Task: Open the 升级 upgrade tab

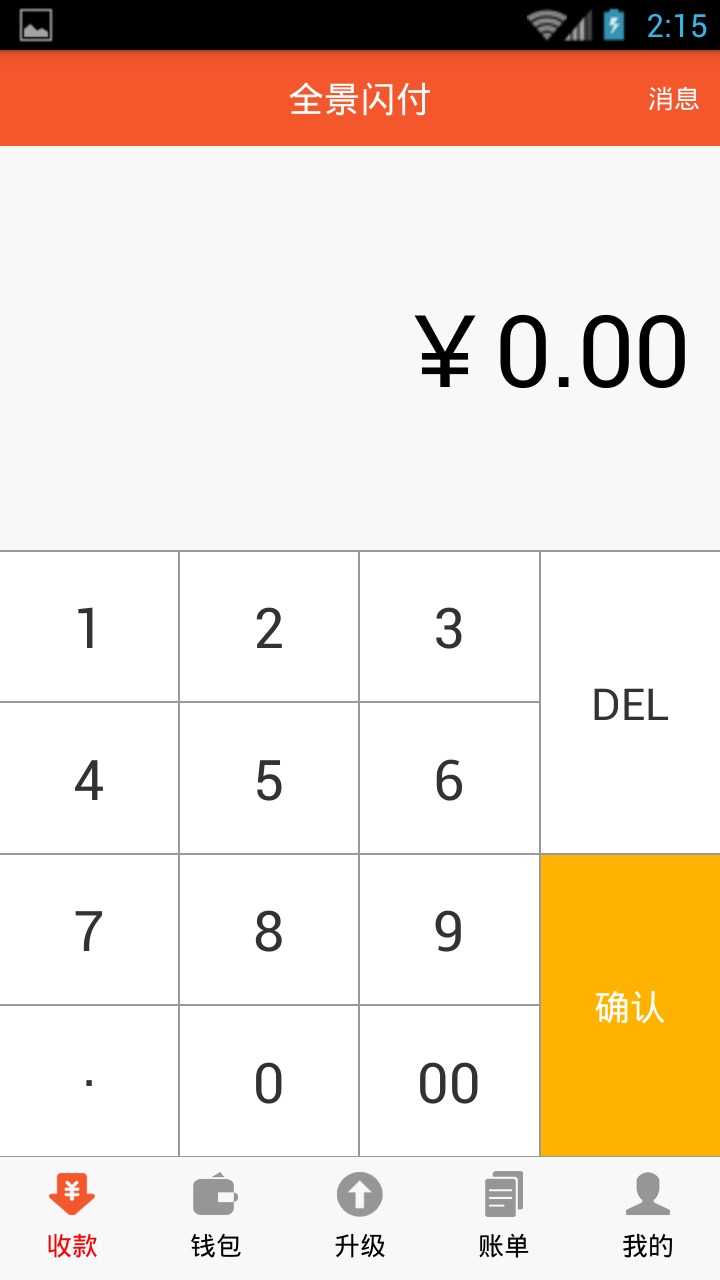Action: pyautogui.click(x=360, y=1217)
